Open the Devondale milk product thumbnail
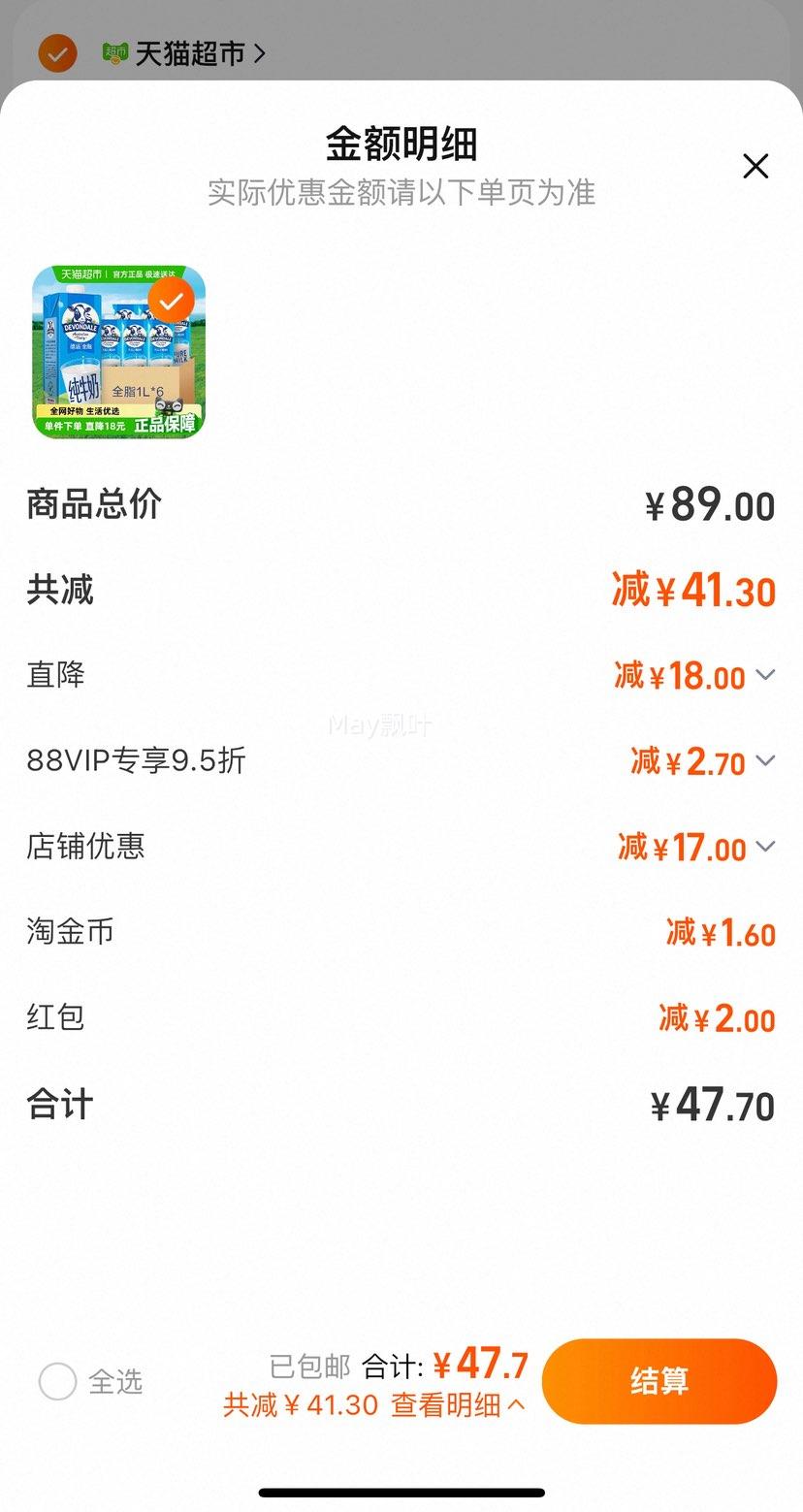This screenshot has width=803, height=1512. pos(119,351)
